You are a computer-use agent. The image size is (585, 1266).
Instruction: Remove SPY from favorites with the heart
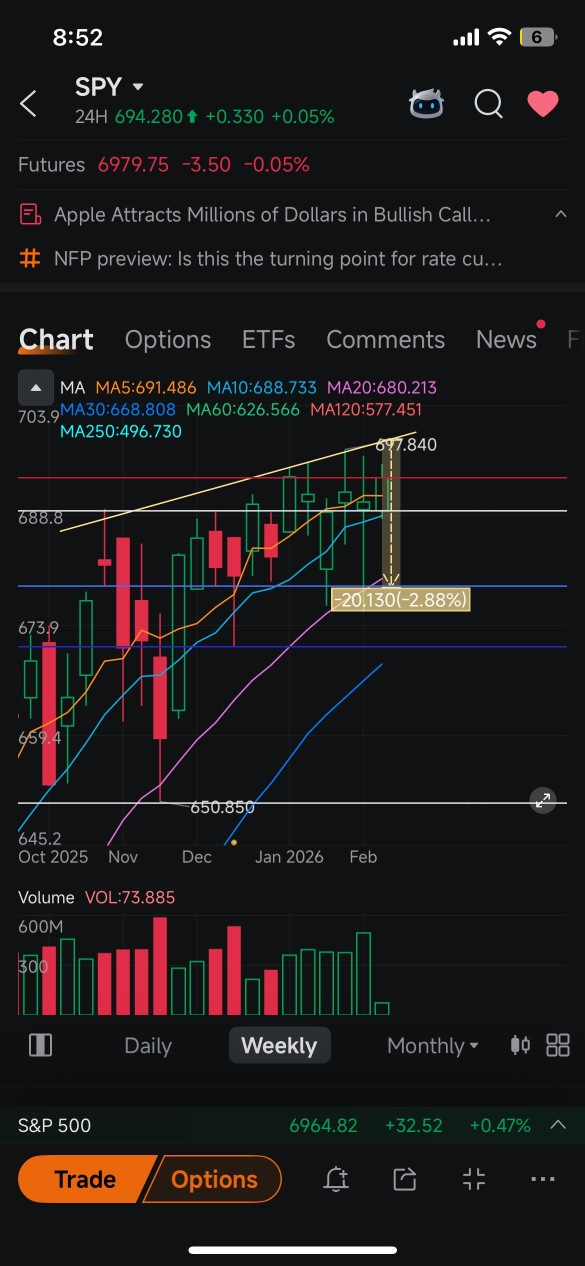(x=543, y=103)
